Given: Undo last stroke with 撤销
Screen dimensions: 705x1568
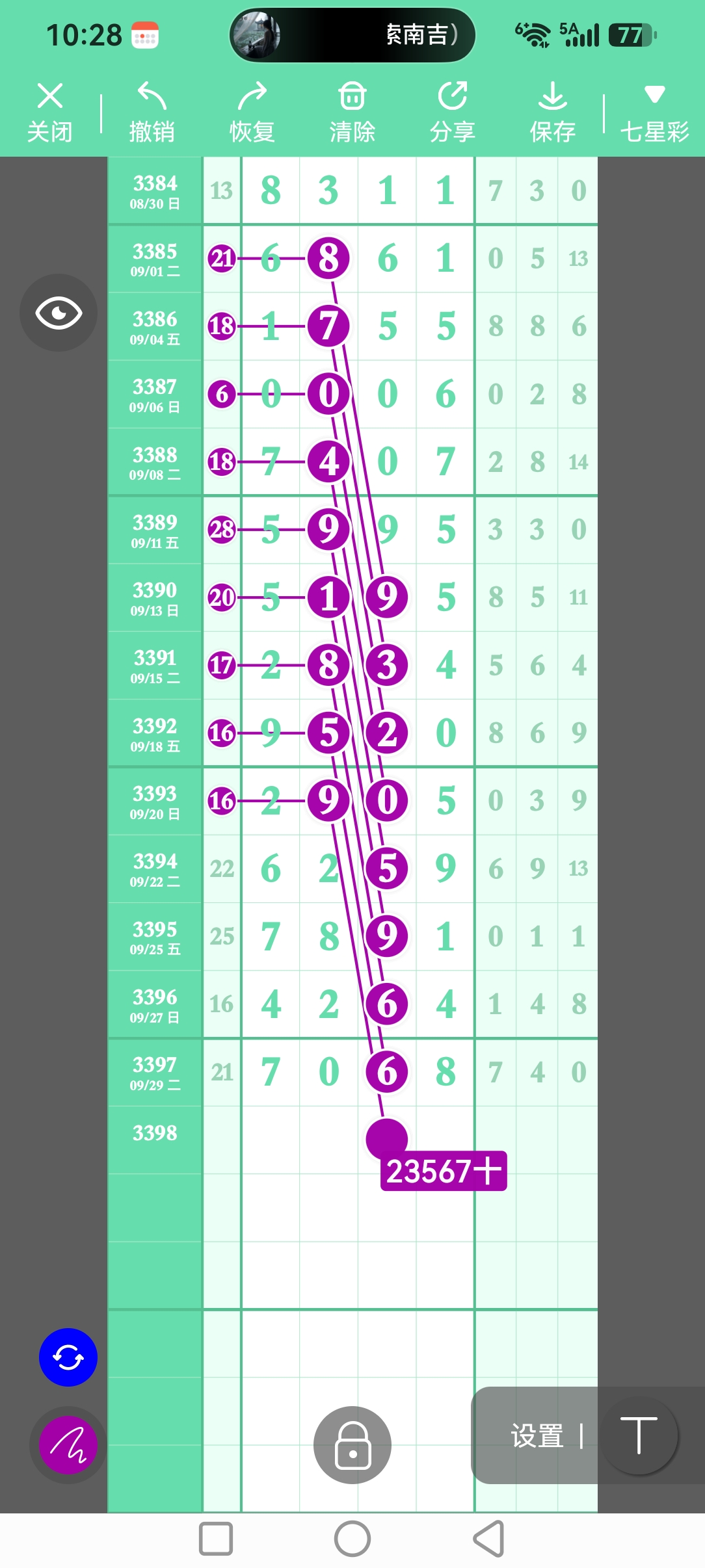Looking at the screenshot, I should pos(152,112).
